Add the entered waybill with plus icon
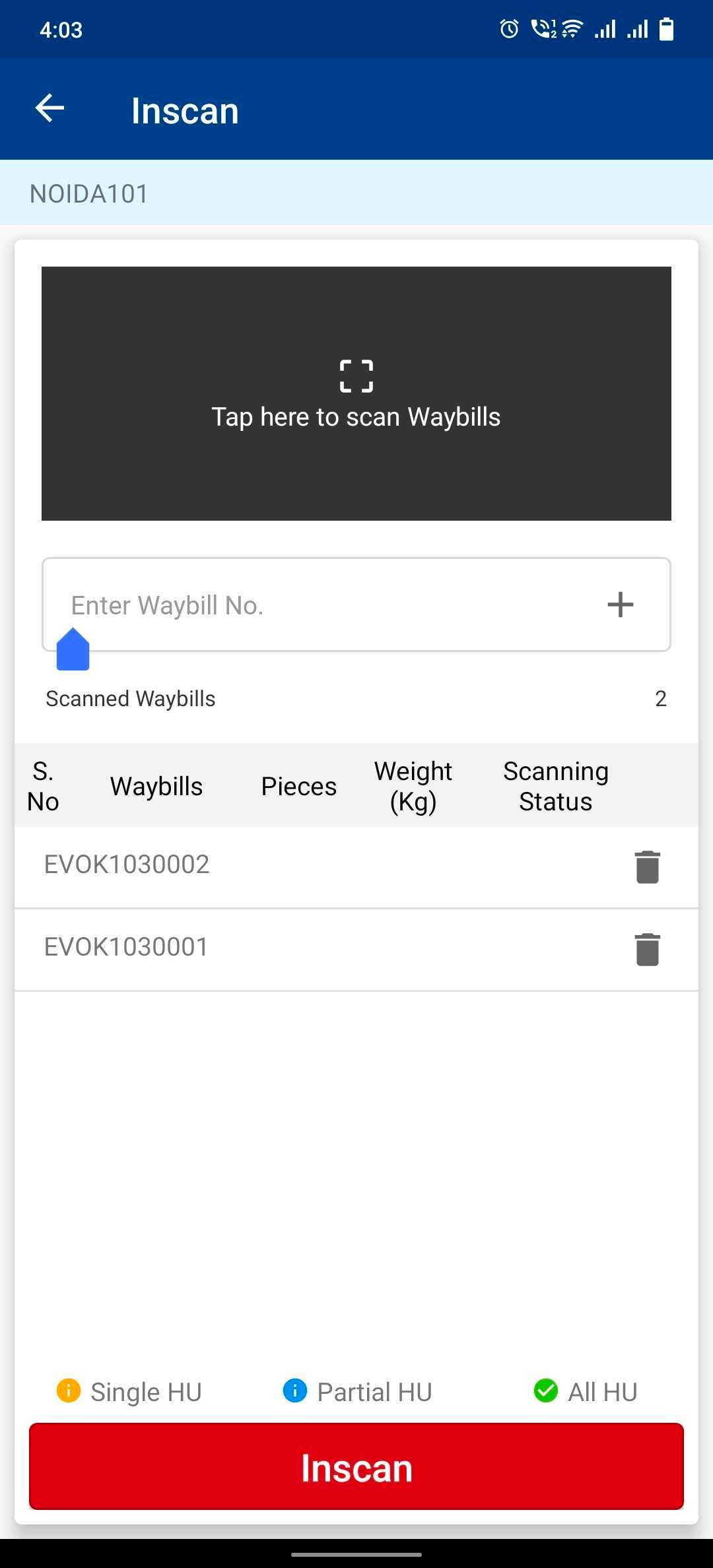The width and height of the screenshot is (713, 1568). (620, 604)
